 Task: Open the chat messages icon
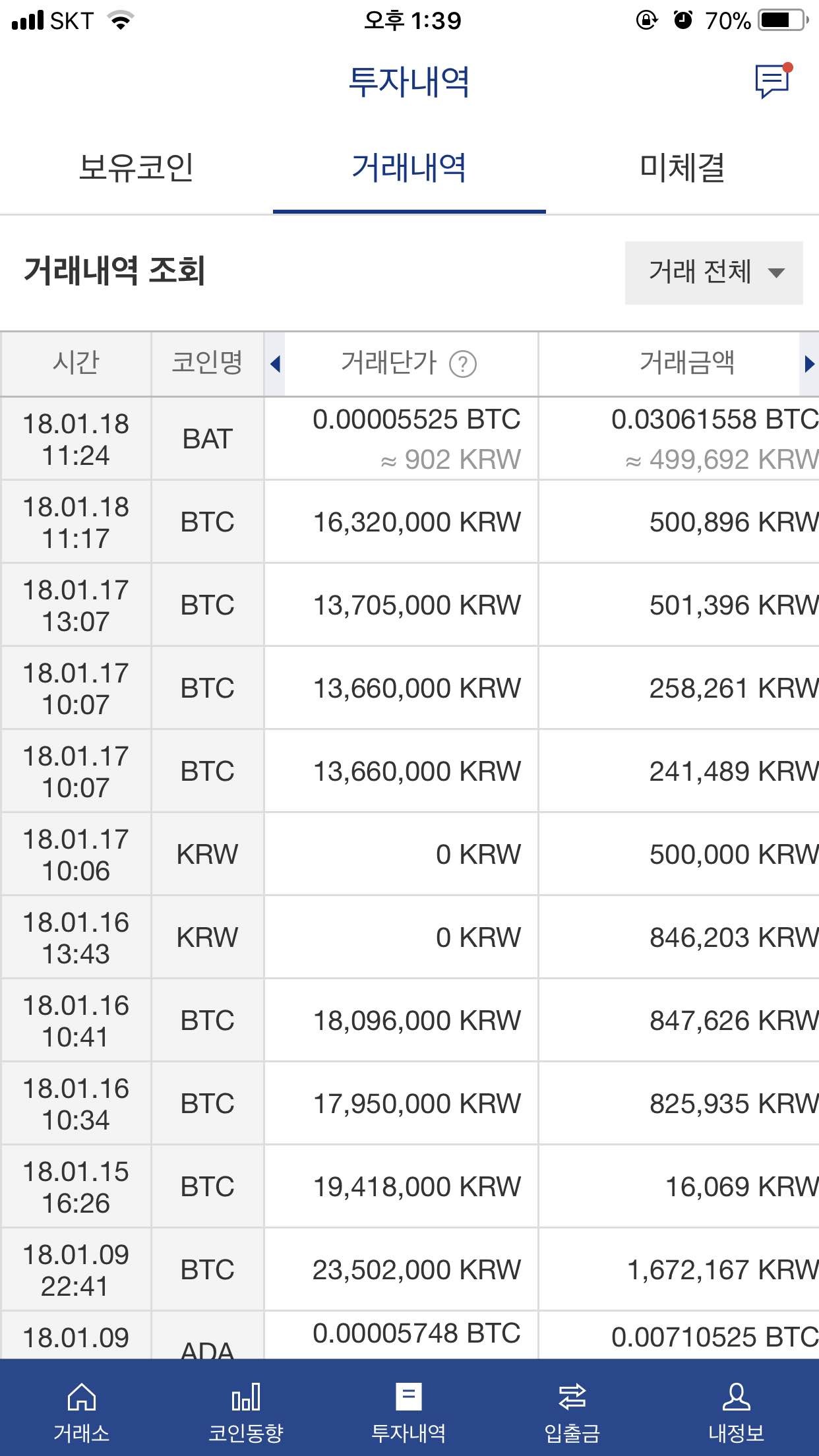click(x=772, y=81)
